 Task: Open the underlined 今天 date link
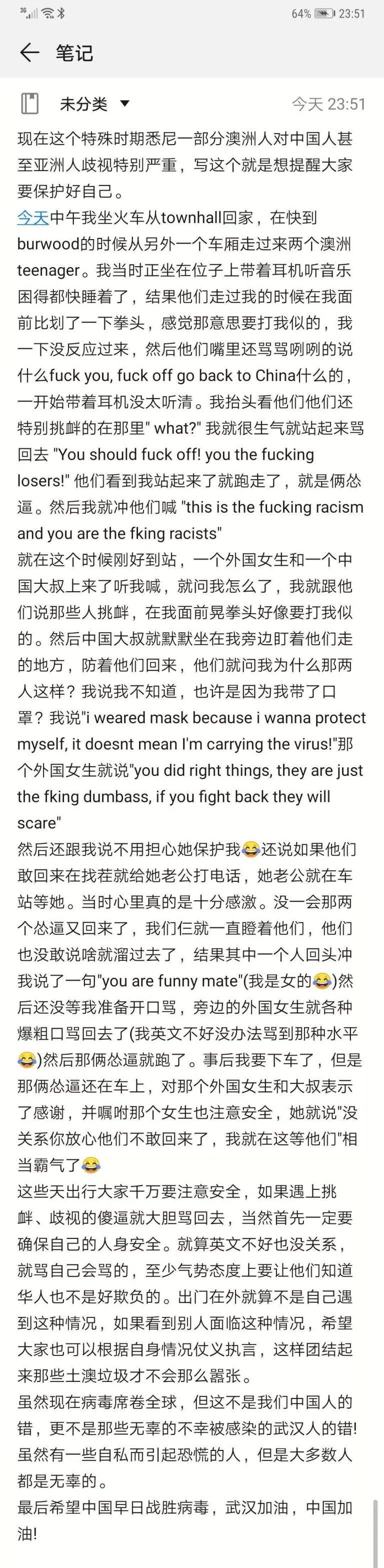[33, 218]
